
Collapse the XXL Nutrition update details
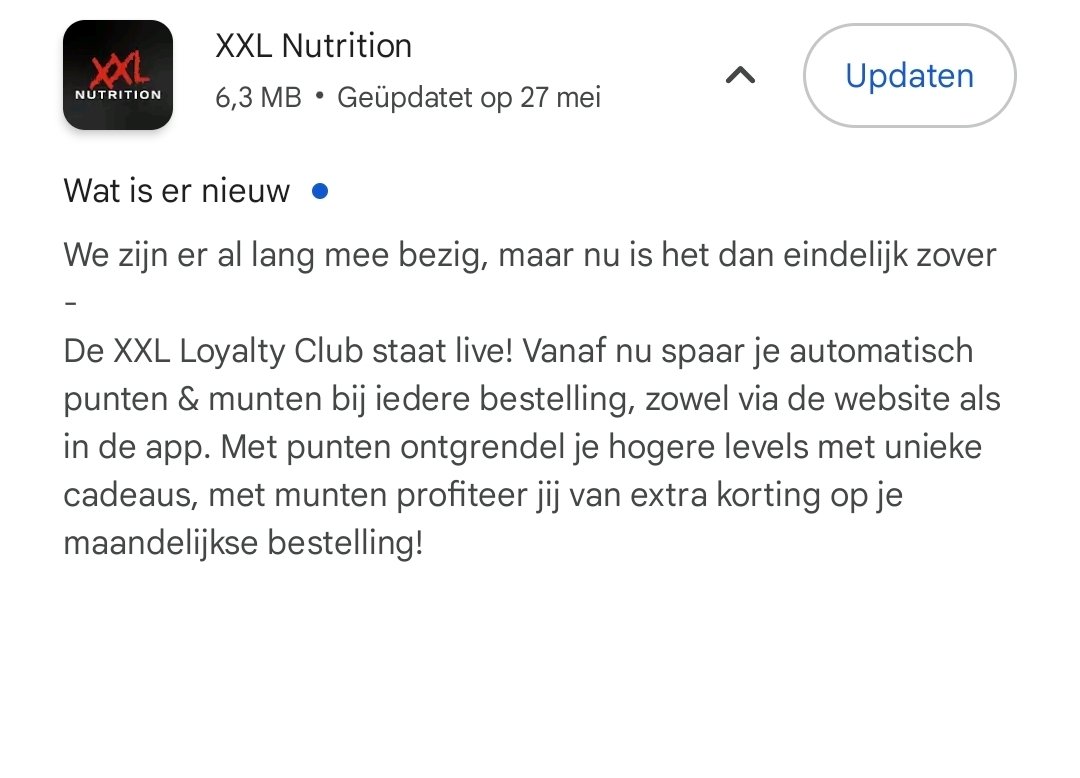tap(740, 76)
